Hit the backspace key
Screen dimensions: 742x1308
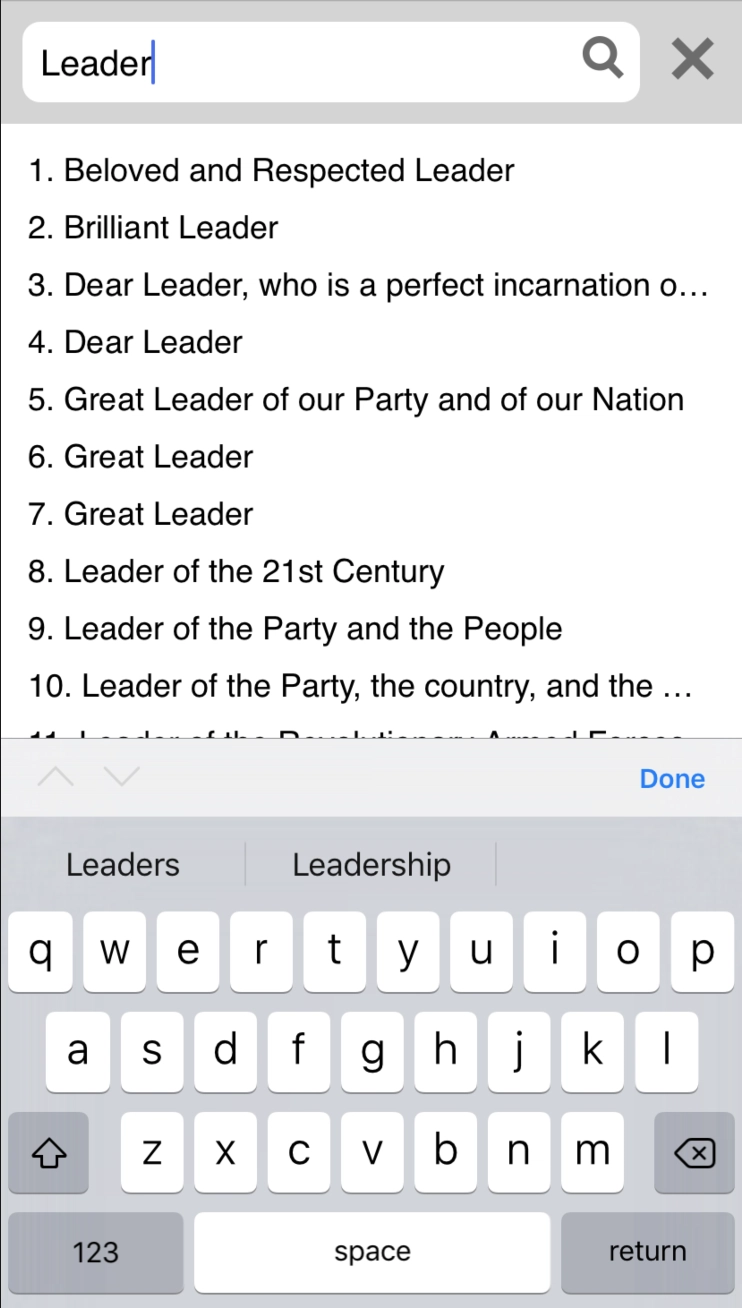click(x=694, y=1154)
